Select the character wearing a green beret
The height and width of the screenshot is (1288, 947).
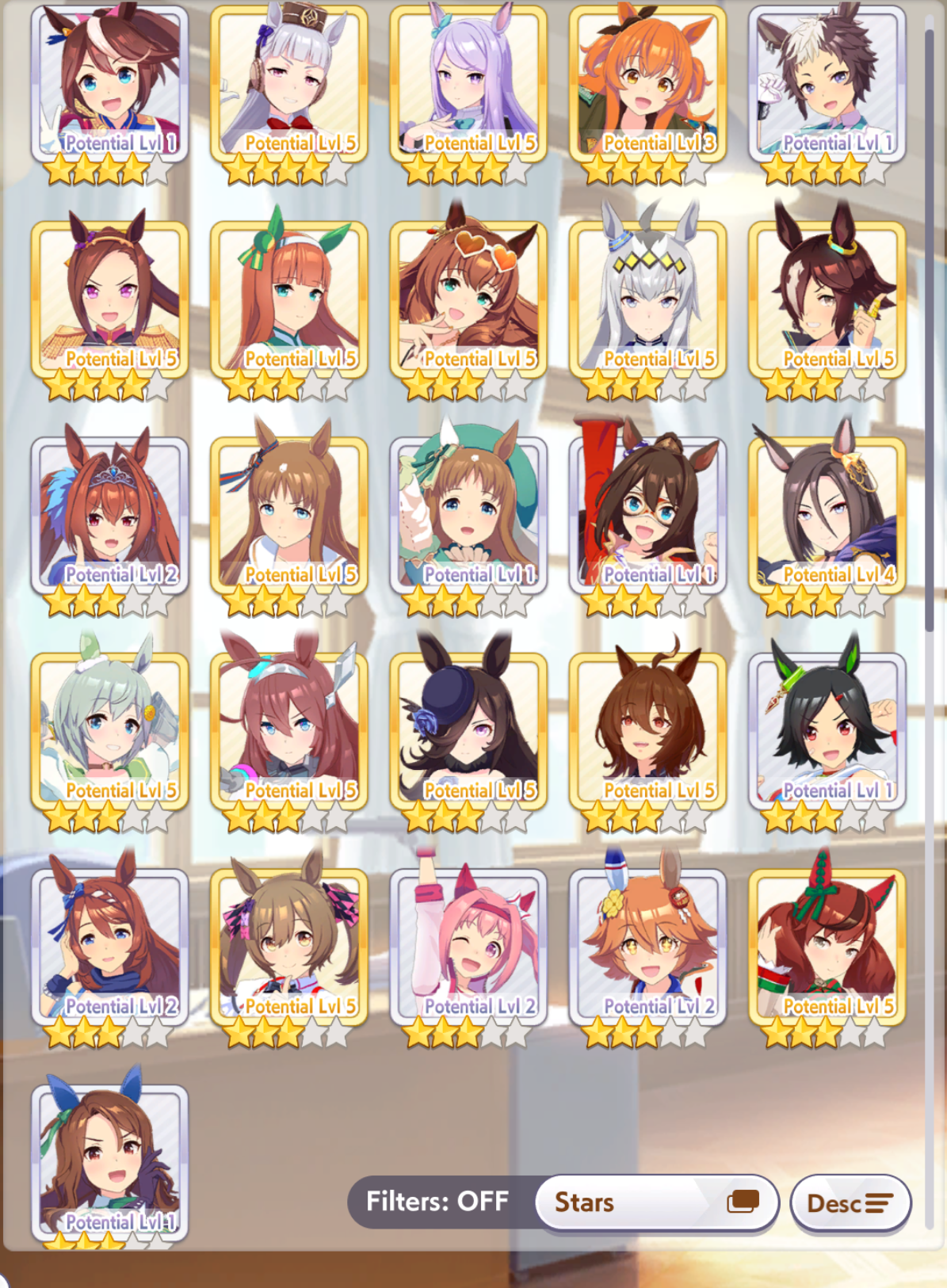tap(468, 517)
